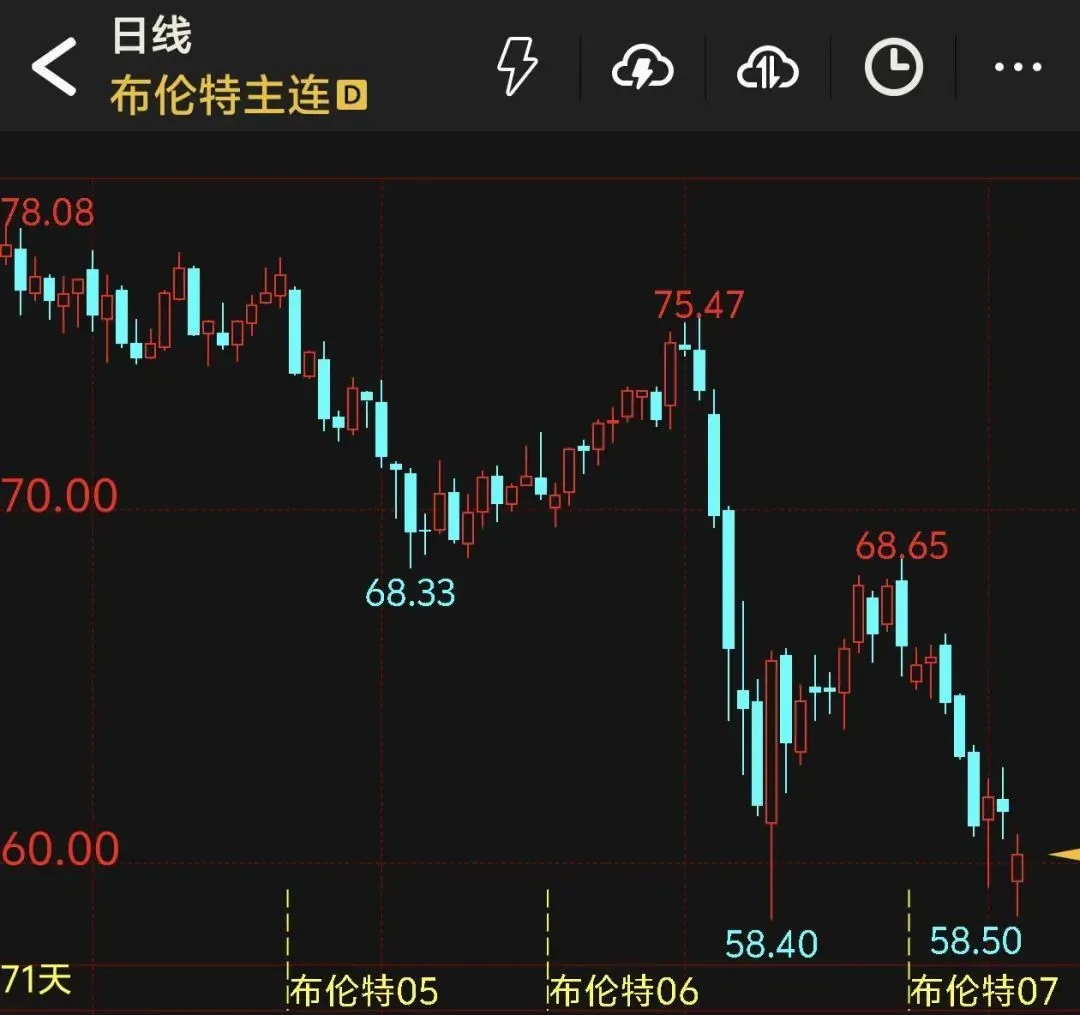Open the cloud icon with lightning bolt
The height and width of the screenshot is (1015, 1080).
point(642,68)
